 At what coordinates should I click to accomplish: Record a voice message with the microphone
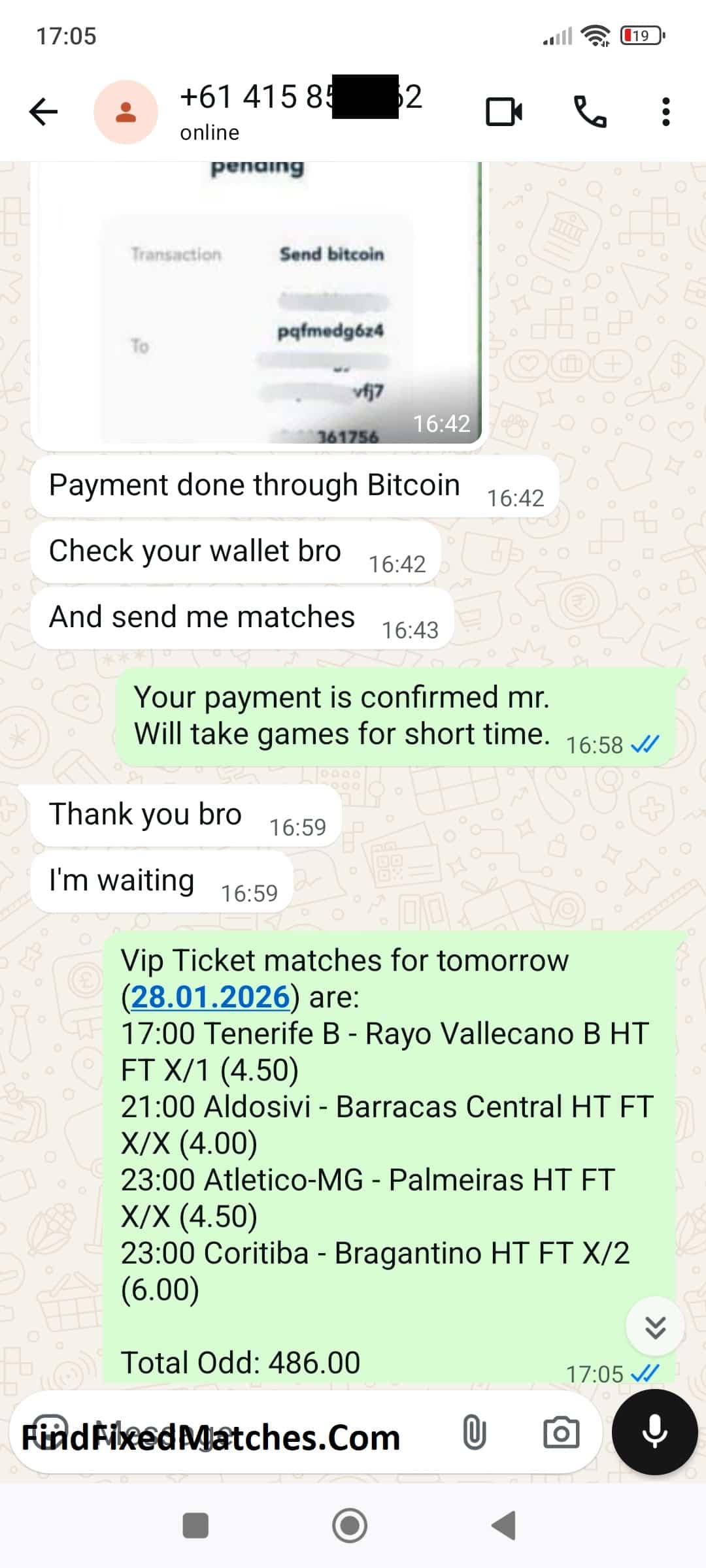(x=654, y=1432)
